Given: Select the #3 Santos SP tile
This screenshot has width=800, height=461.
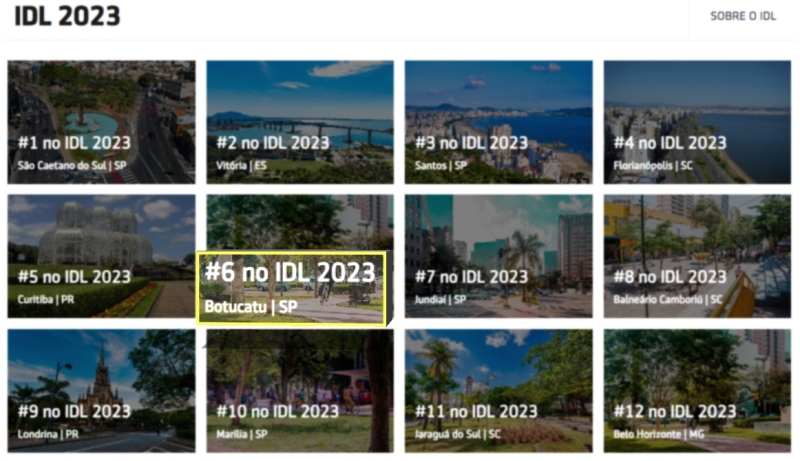Looking at the screenshot, I should (x=498, y=122).
